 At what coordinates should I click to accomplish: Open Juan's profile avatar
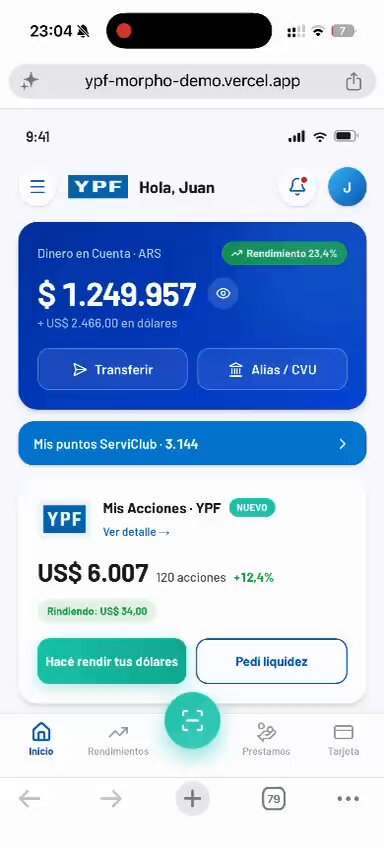click(x=347, y=187)
